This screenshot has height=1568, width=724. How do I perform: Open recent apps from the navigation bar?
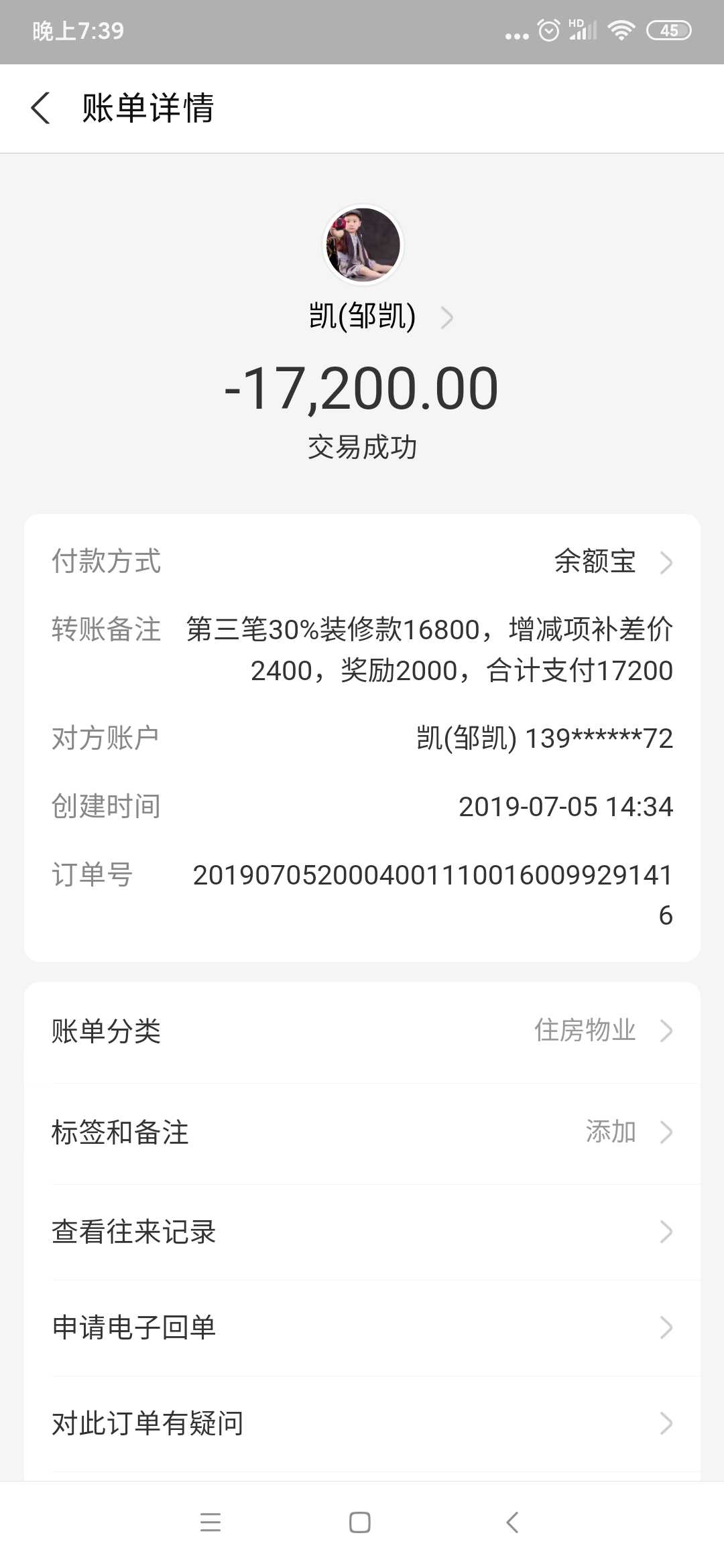[210, 1522]
